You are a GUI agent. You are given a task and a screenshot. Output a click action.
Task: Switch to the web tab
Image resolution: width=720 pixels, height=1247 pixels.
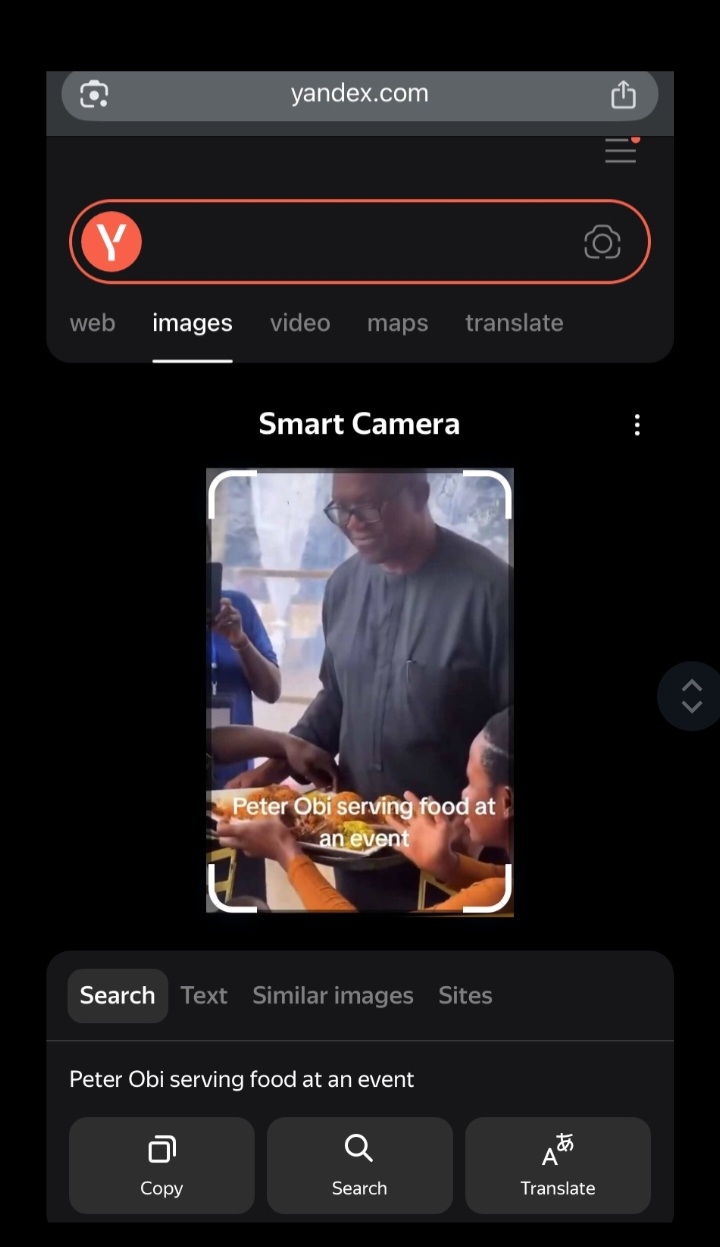(92, 323)
